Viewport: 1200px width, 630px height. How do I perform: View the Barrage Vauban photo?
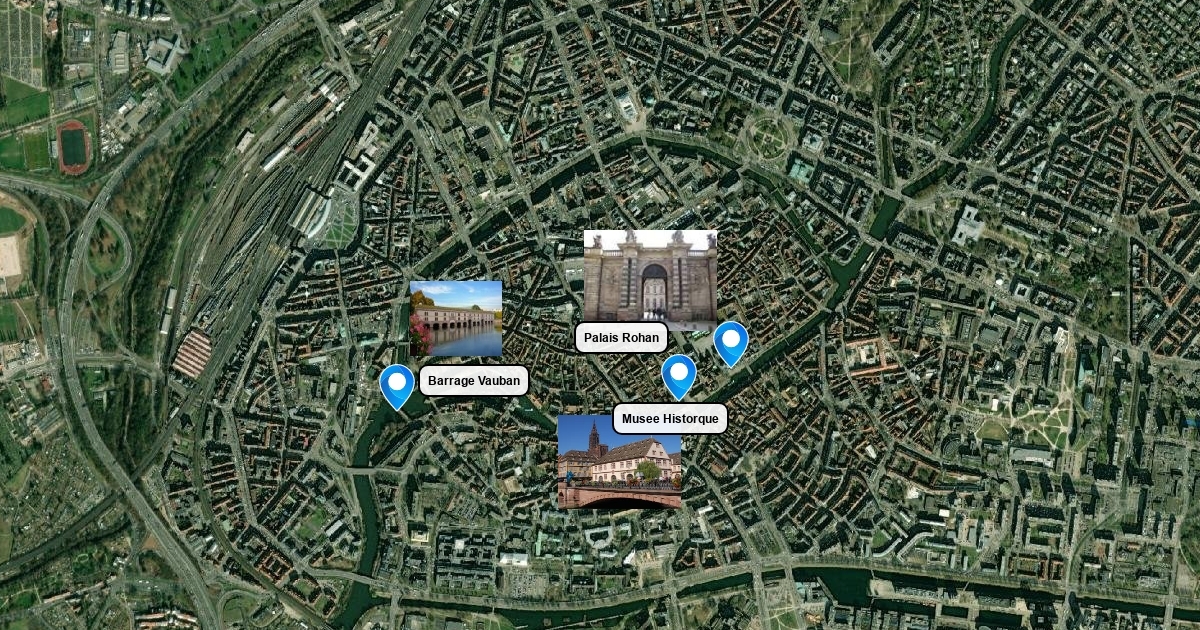pos(456,319)
